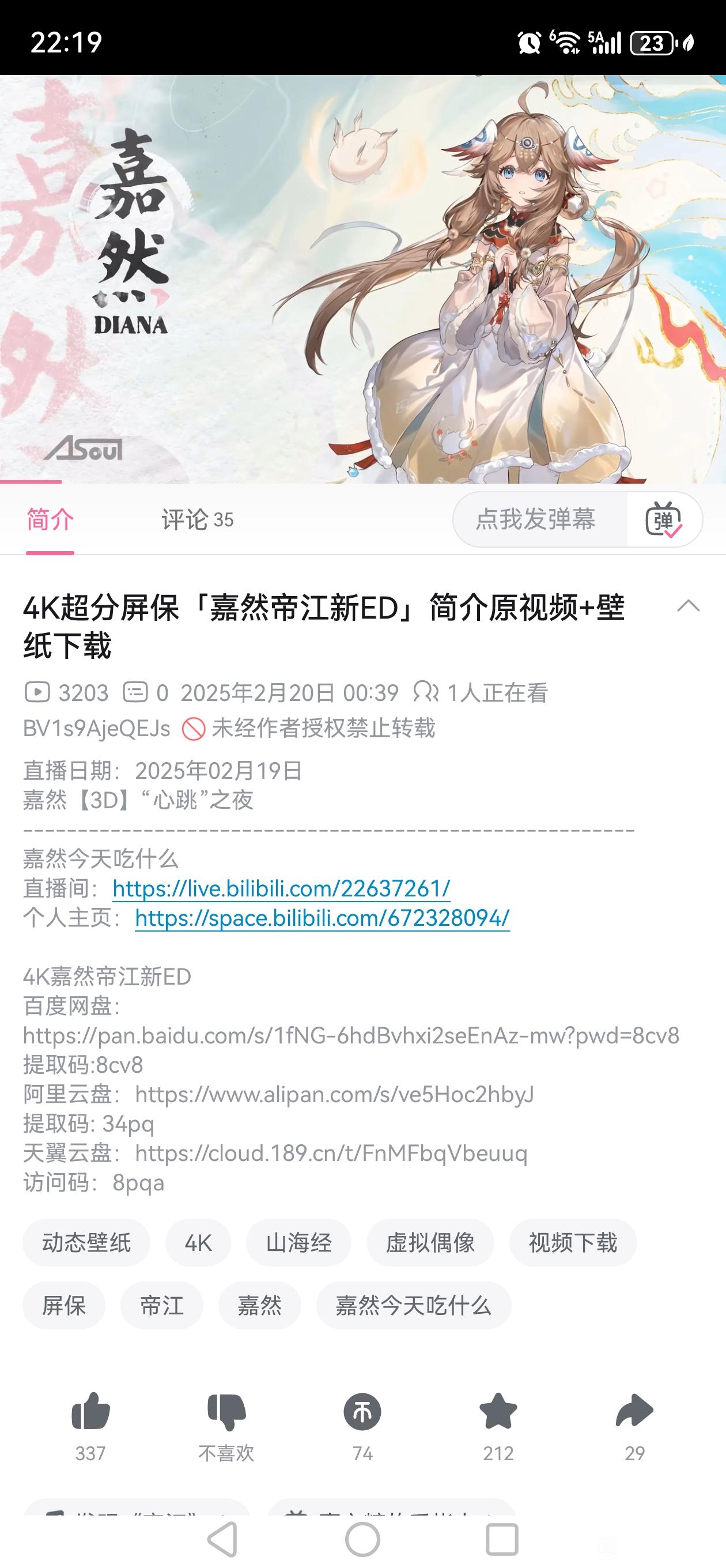Open the 视频下载 tag
The image size is (726, 1568).
(x=573, y=1242)
